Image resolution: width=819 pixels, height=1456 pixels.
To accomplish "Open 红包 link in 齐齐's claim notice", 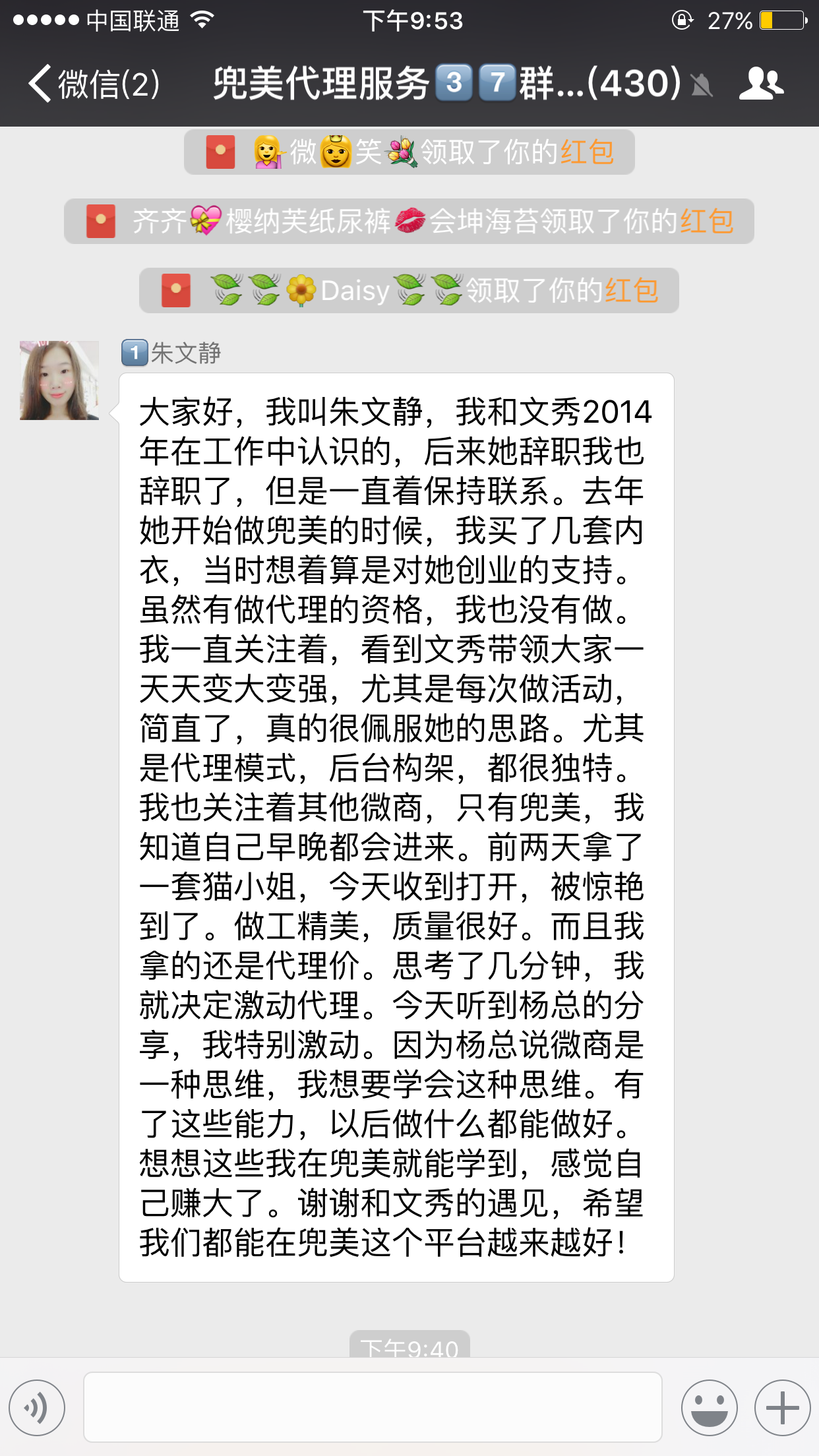I will [707, 222].
